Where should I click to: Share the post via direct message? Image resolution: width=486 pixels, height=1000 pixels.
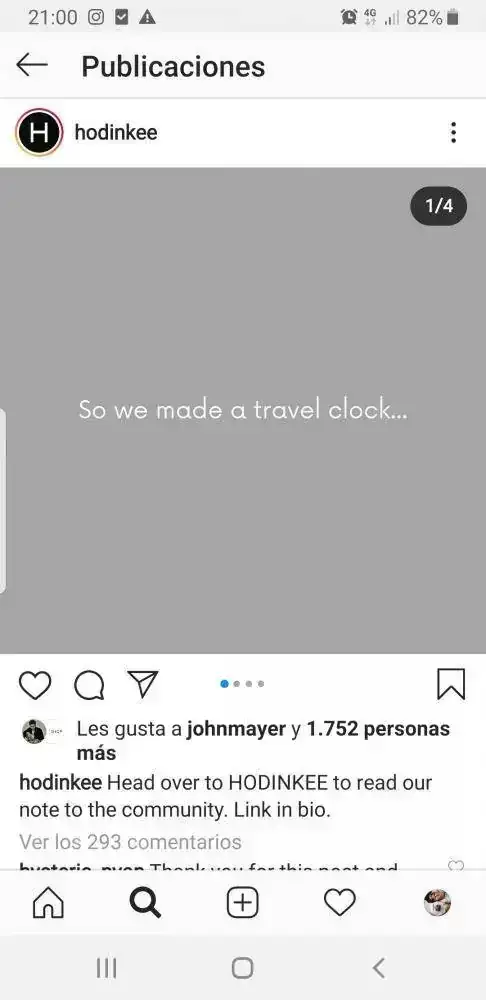142,684
